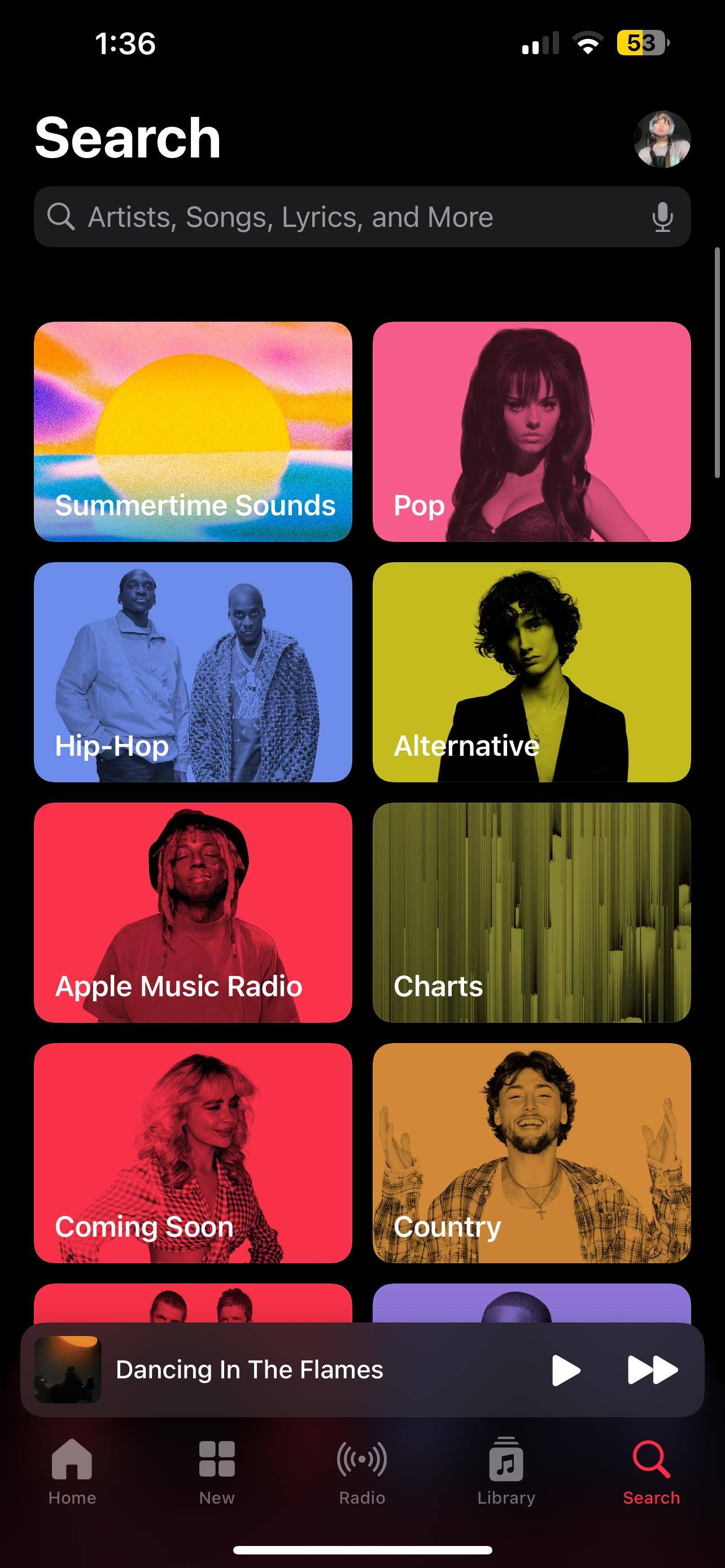Open the Apple Music Radio tile

point(193,912)
